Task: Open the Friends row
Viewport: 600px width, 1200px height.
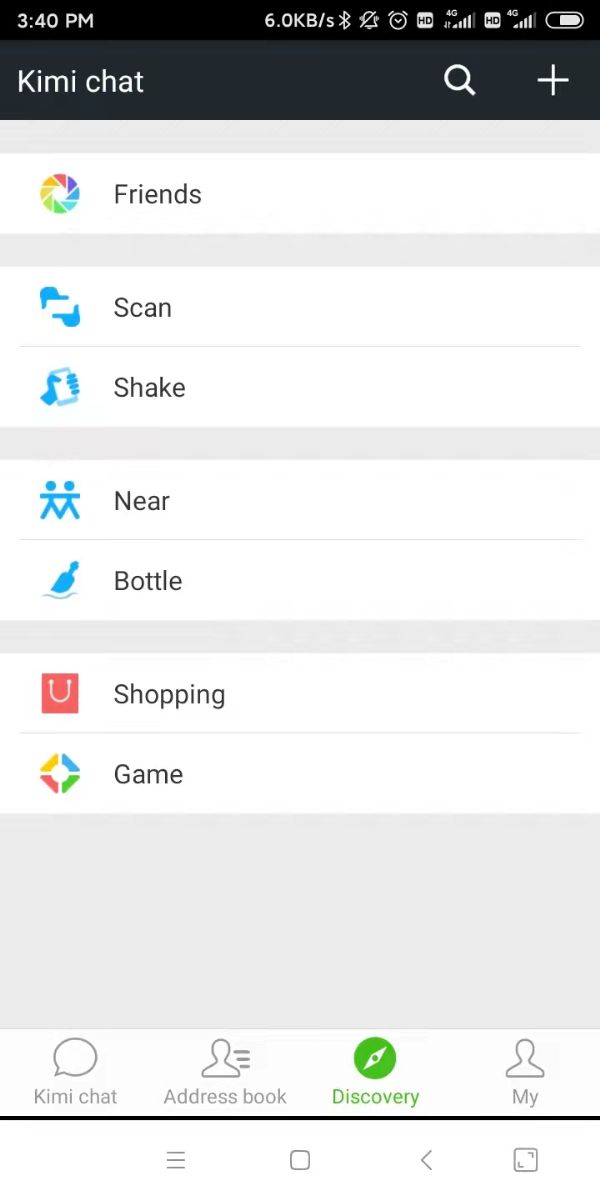Action: point(300,194)
